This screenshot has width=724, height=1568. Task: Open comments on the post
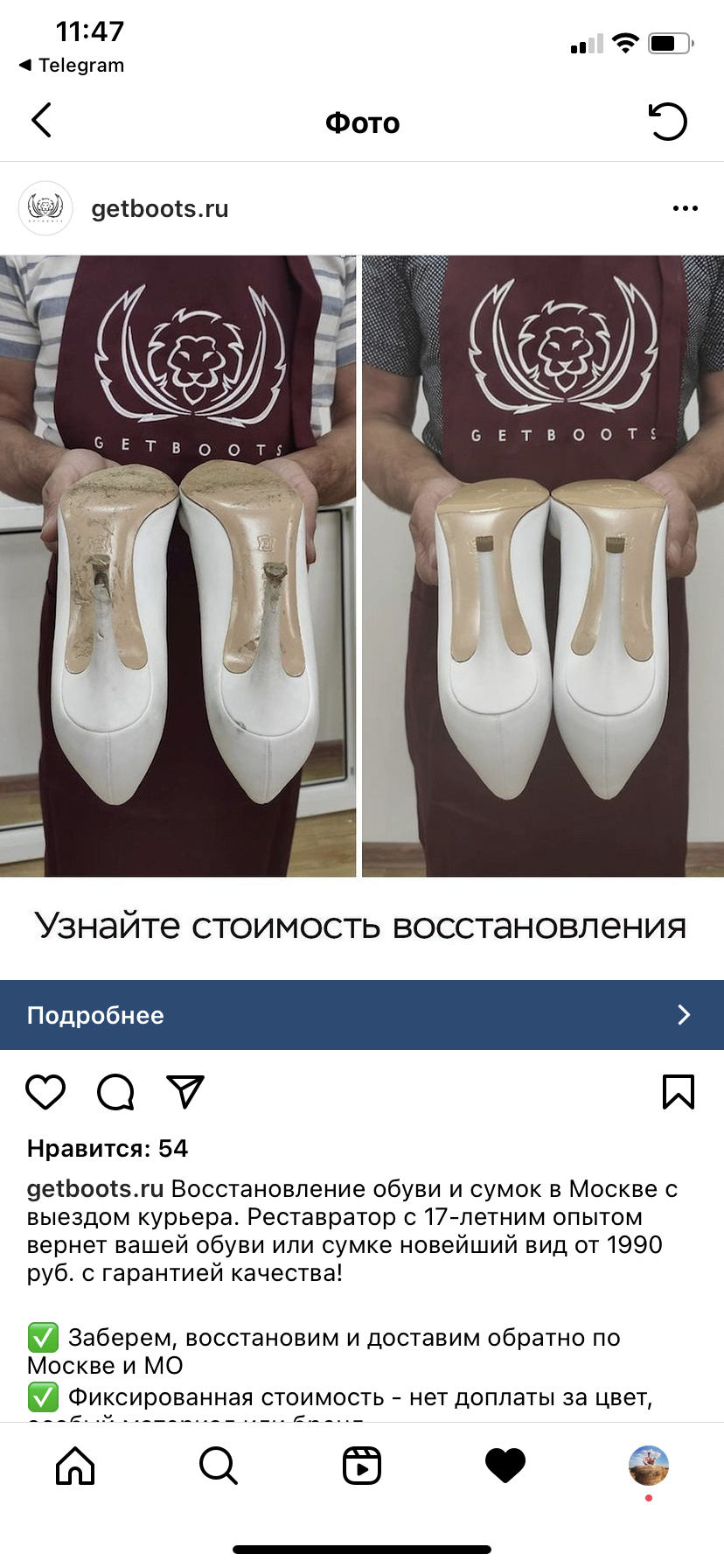click(x=115, y=1091)
